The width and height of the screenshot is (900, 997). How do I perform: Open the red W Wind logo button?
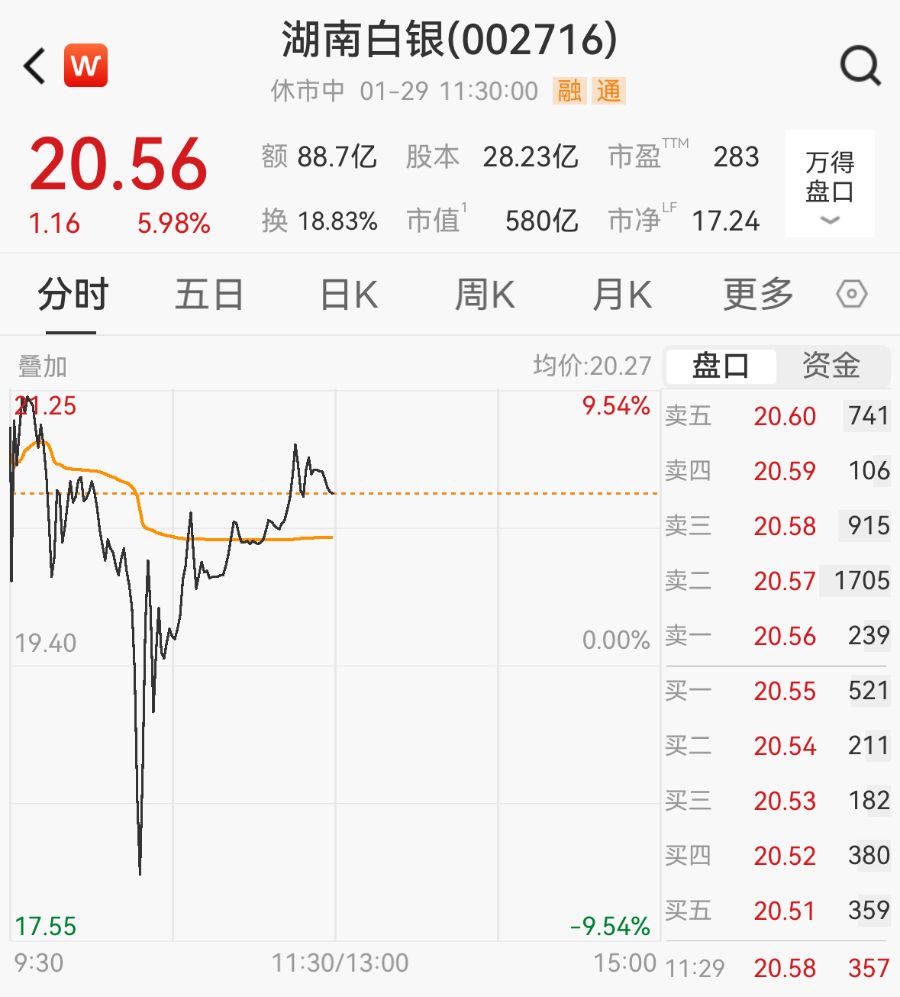[x=86, y=66]
